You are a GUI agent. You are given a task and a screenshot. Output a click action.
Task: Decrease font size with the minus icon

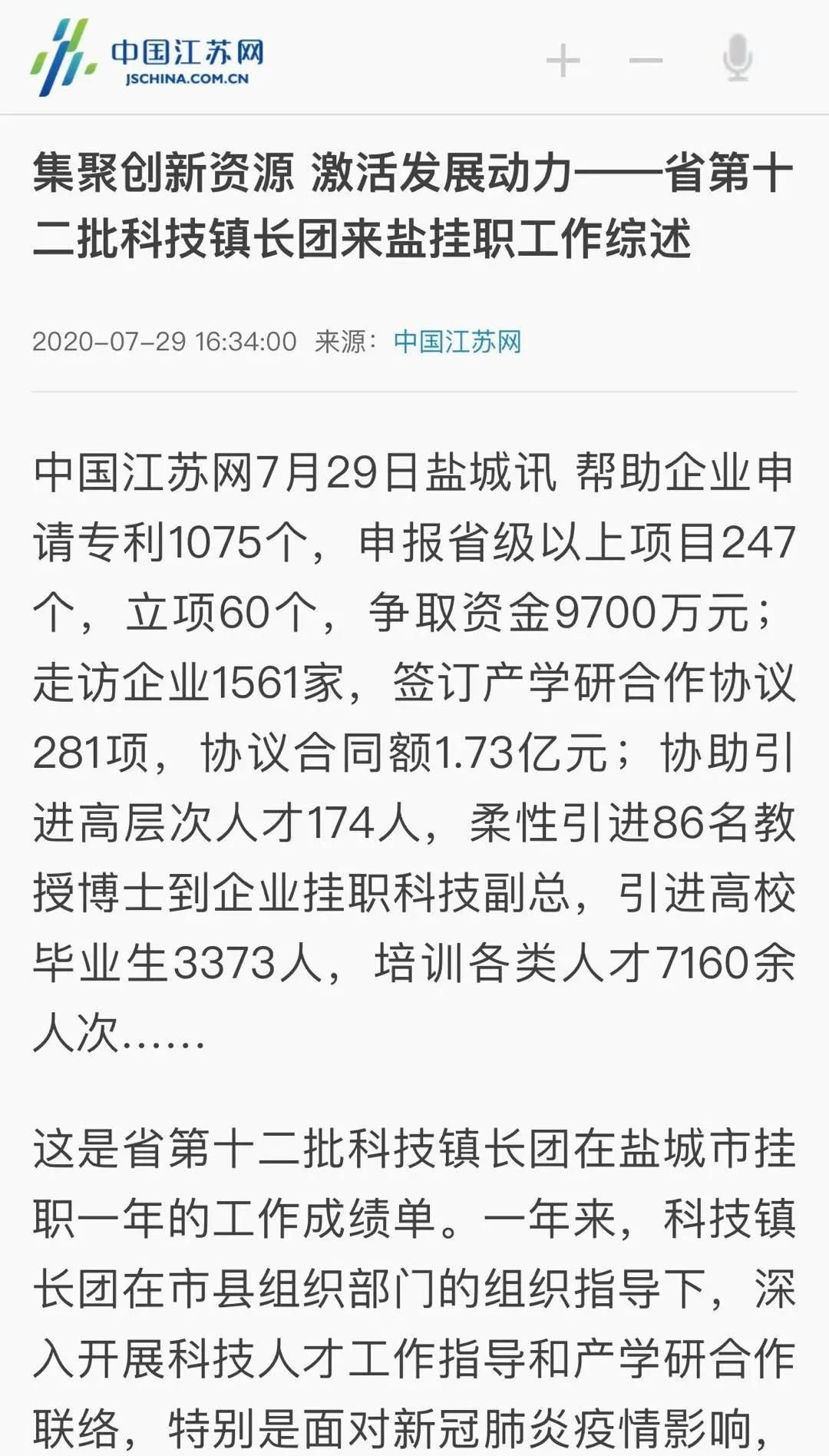[x=646, y=60]
